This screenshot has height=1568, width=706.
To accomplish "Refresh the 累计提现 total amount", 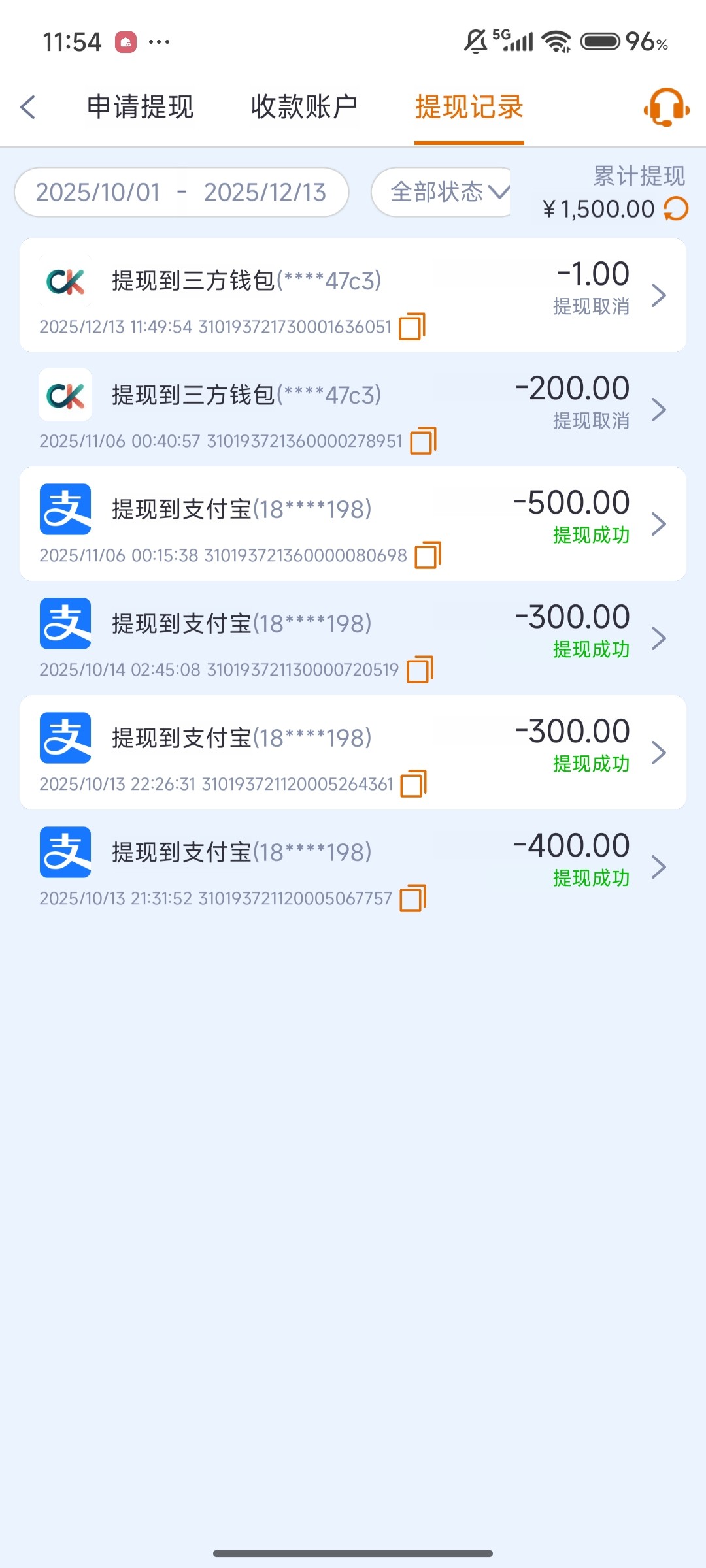I will pos(676,209).
